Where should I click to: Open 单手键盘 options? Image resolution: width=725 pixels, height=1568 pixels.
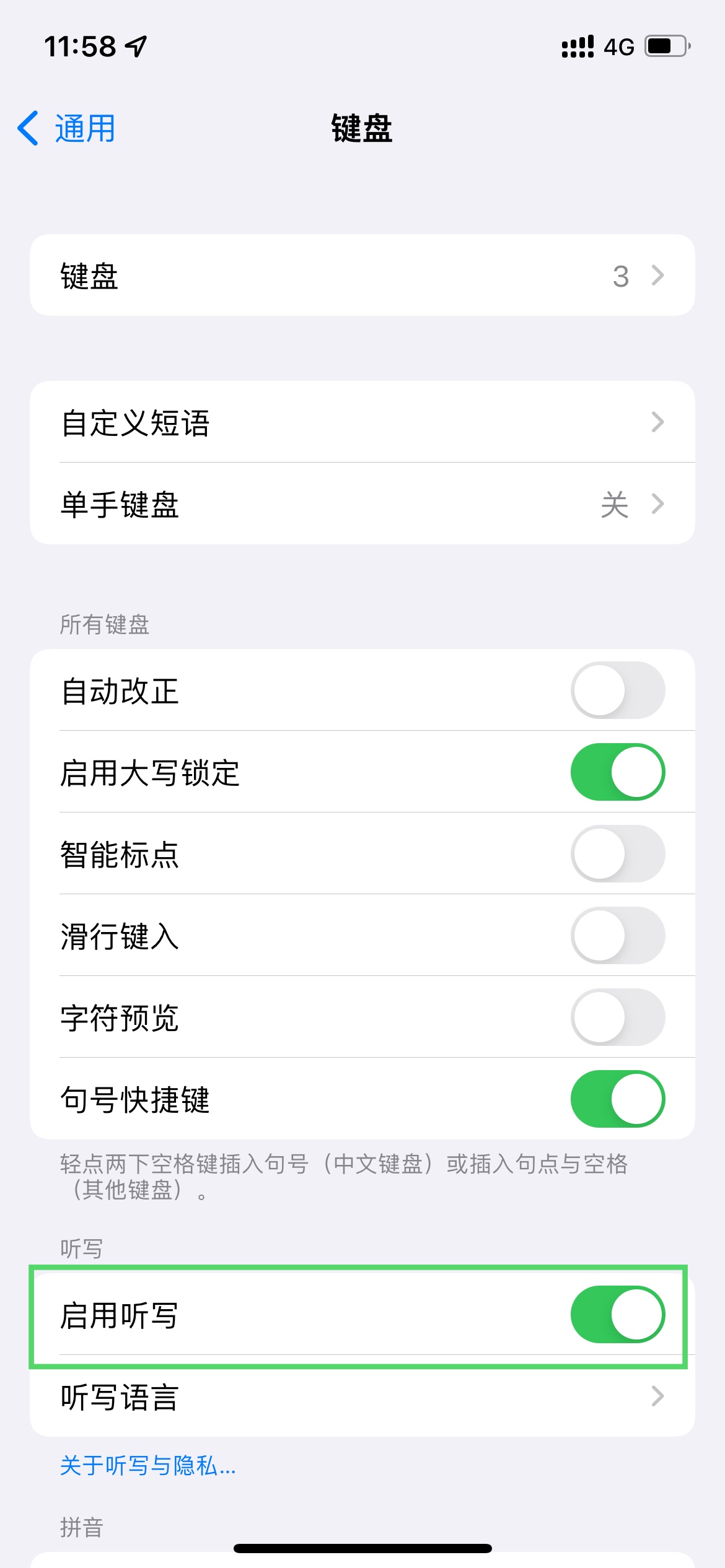click(x=362, y=504)
